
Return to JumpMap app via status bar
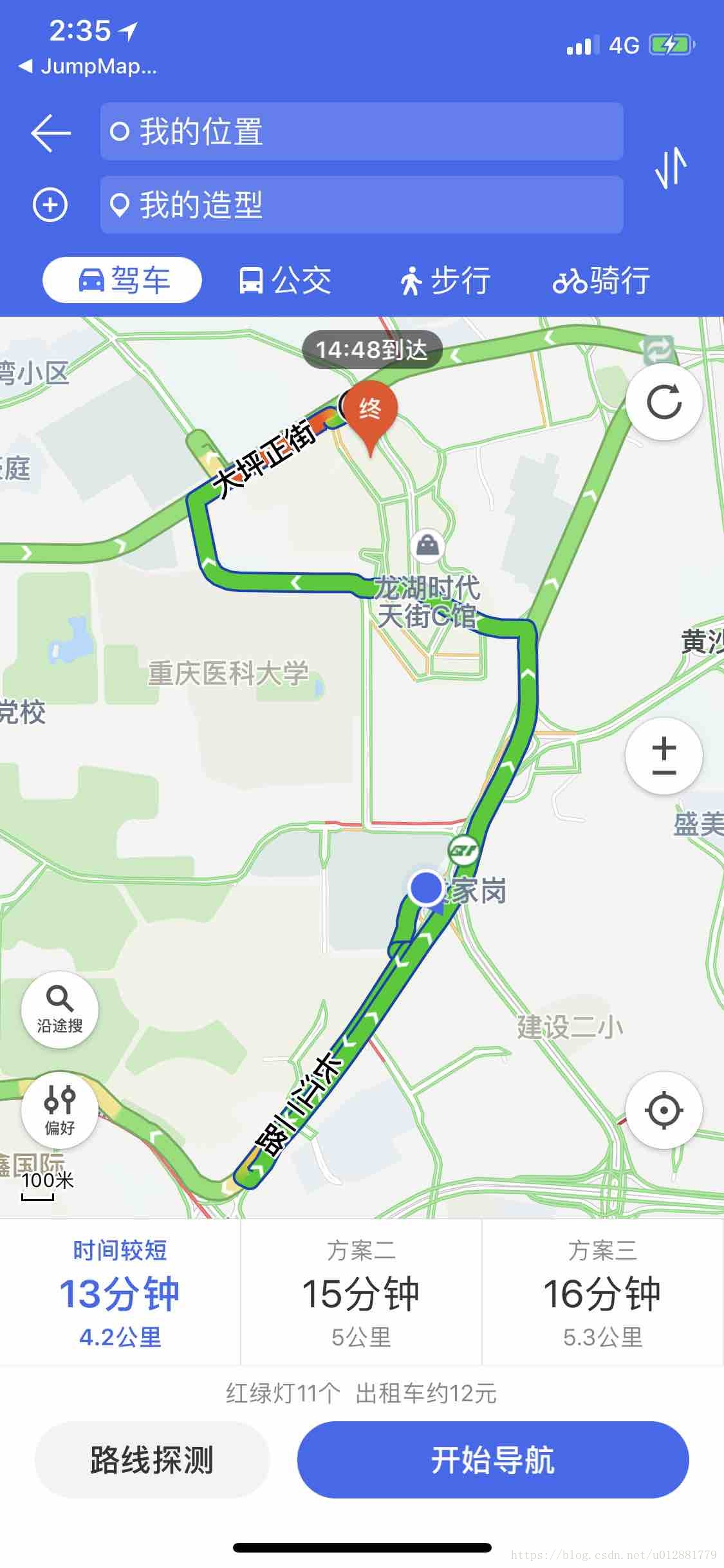[x=89, y=66]
